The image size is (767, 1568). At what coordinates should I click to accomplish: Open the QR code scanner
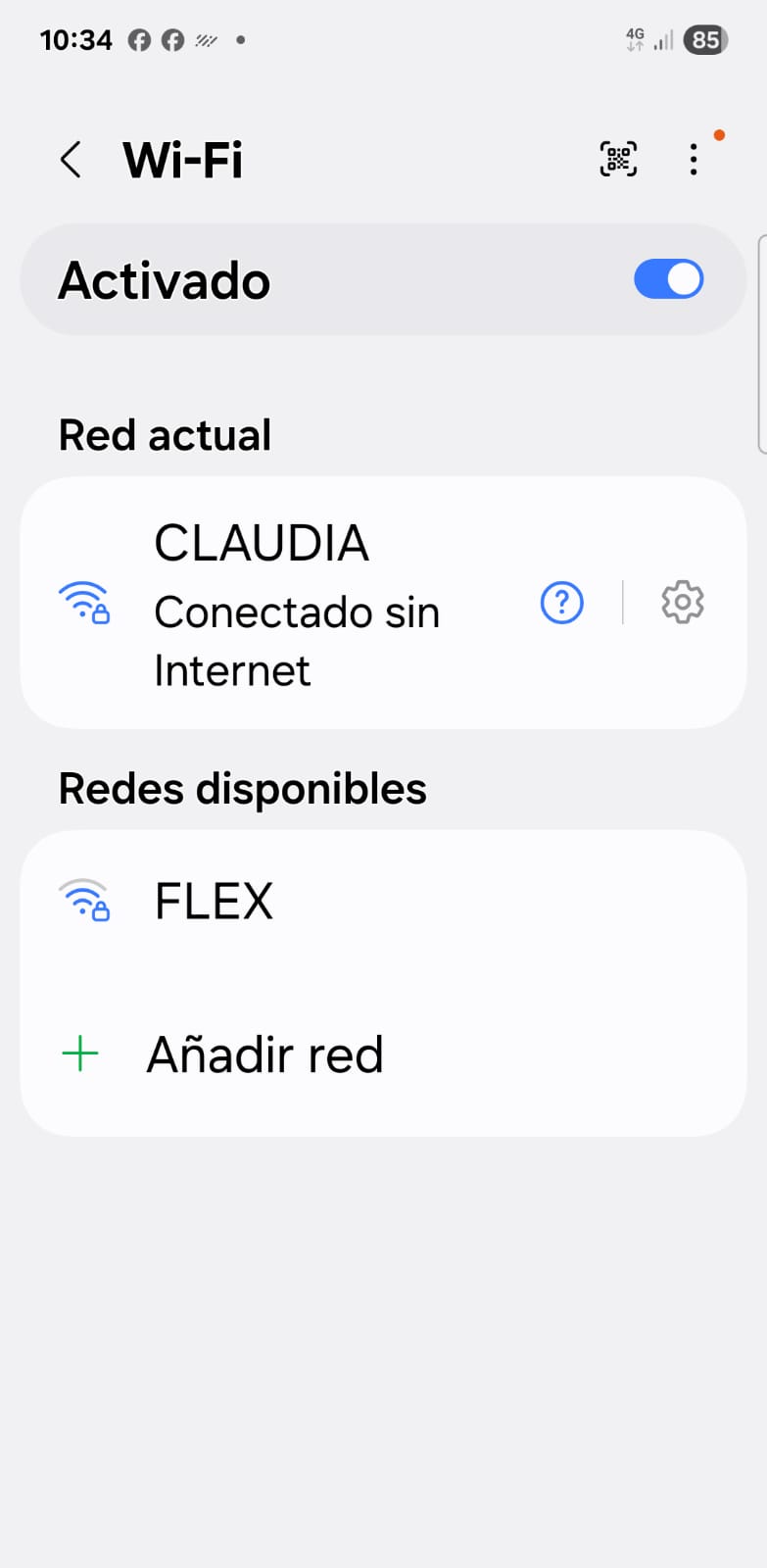pos(618,159)
